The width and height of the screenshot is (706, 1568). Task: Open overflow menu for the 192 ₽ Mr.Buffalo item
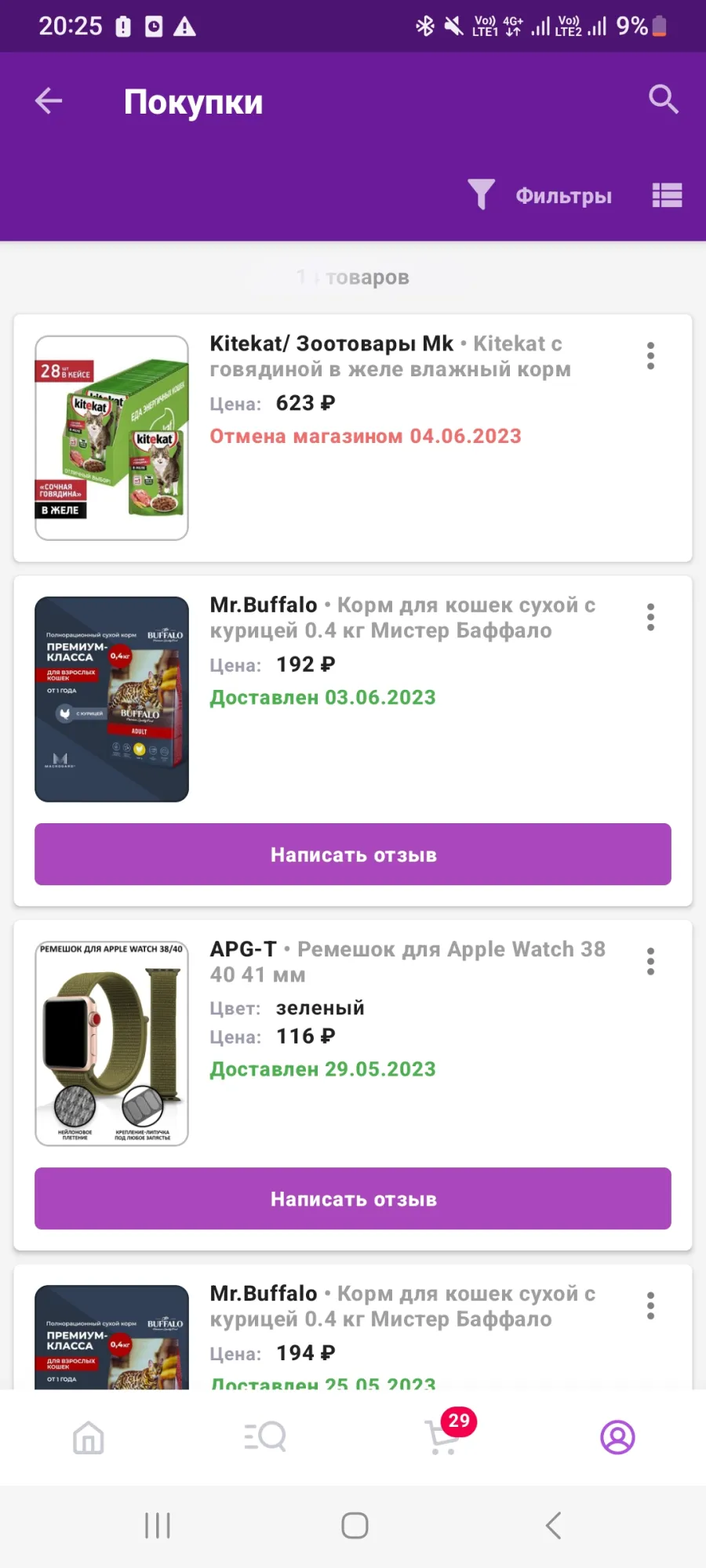tap(650, 617)
